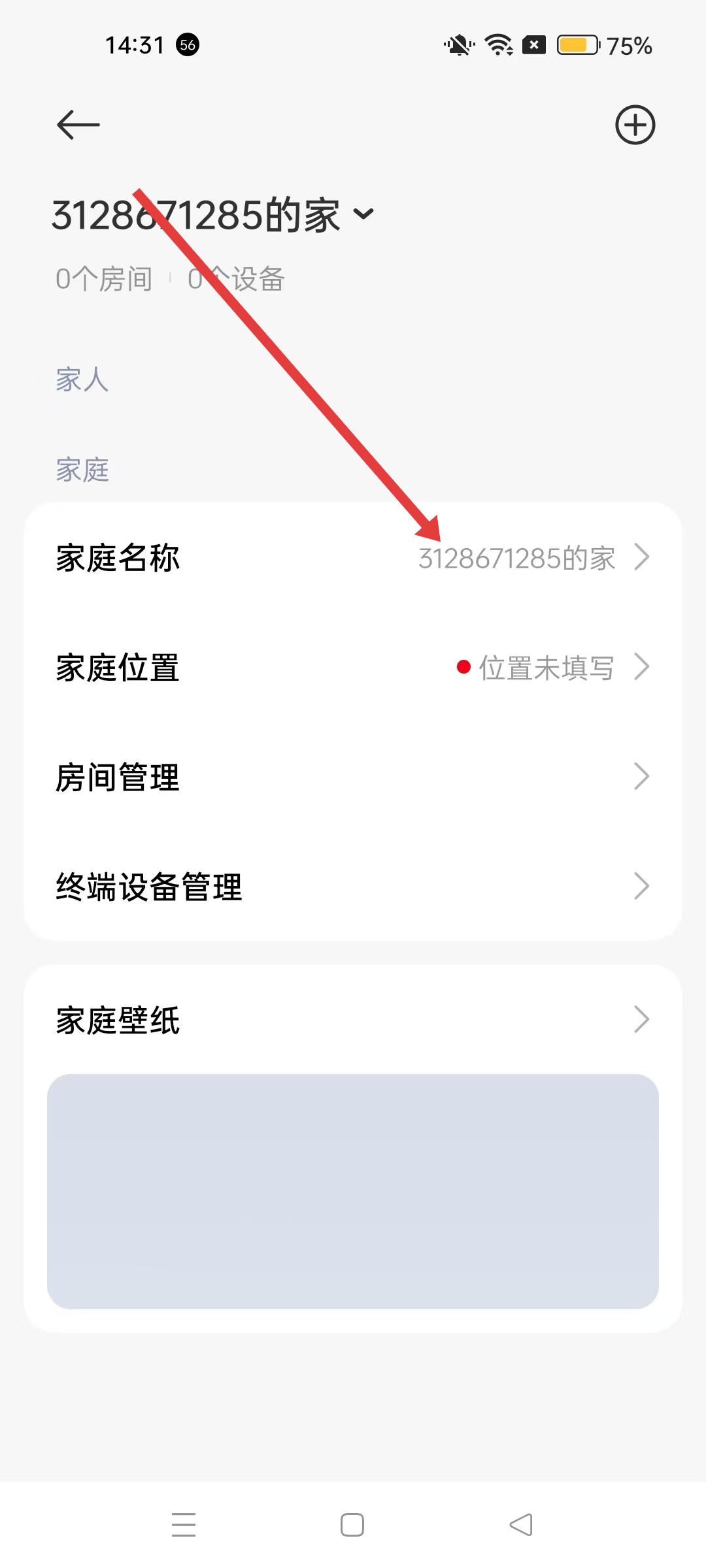706x1568 pixels.
Task: Open the 家庭名称 row
Action: tap(353, 558)
